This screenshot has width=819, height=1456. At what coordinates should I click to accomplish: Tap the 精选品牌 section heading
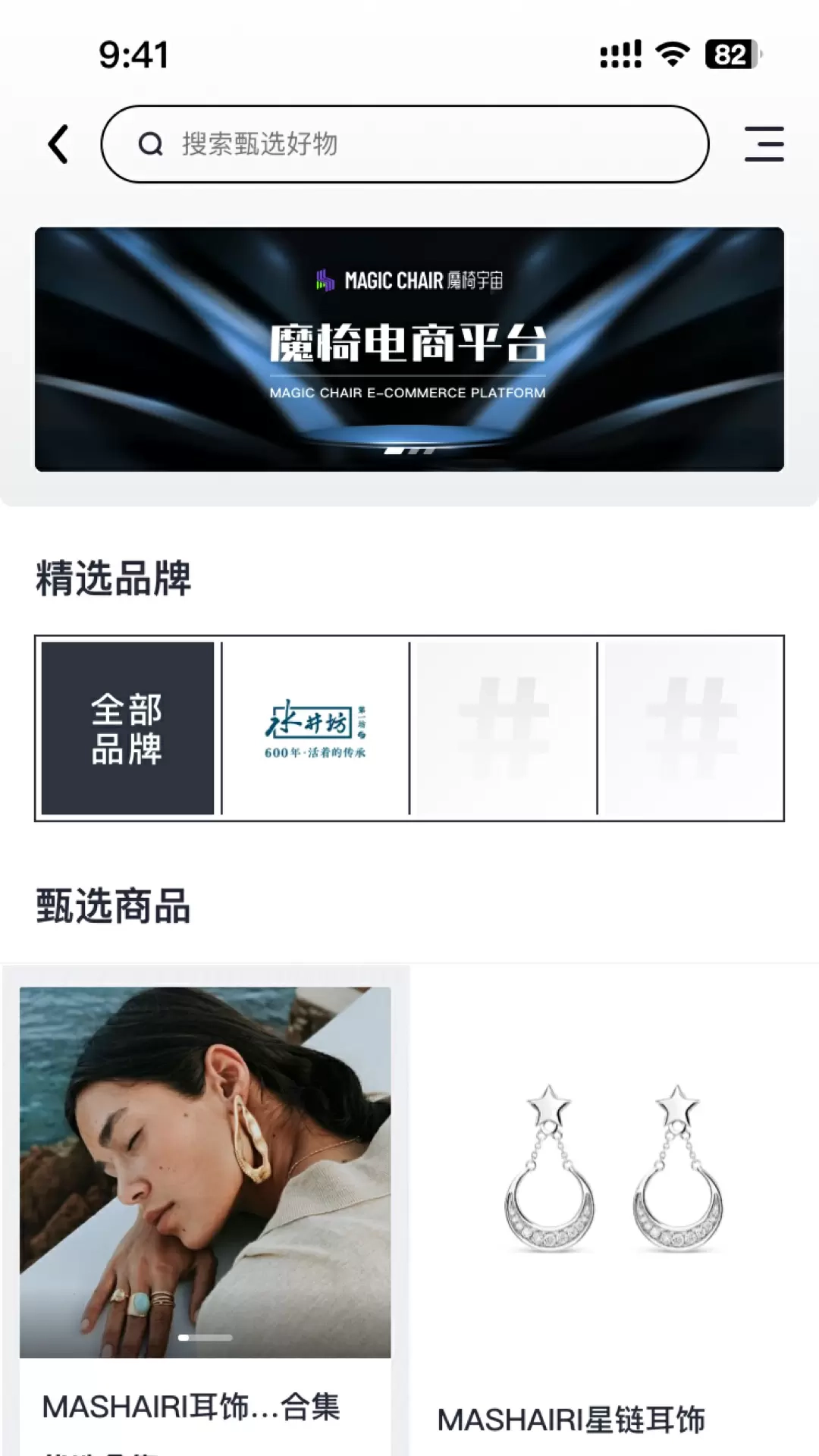pyautogui.click(x=109, y=576)
